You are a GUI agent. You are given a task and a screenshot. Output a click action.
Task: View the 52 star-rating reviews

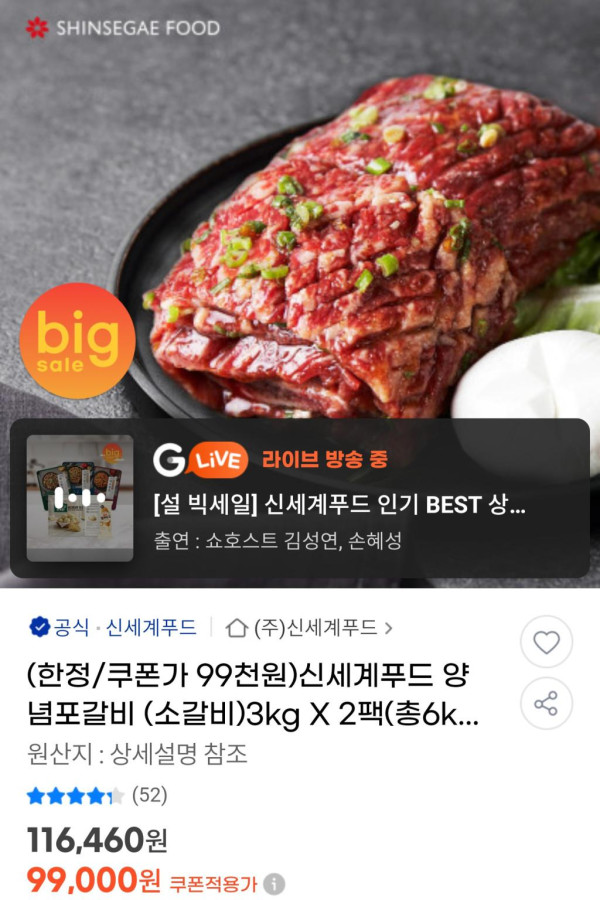coord(97,796)
